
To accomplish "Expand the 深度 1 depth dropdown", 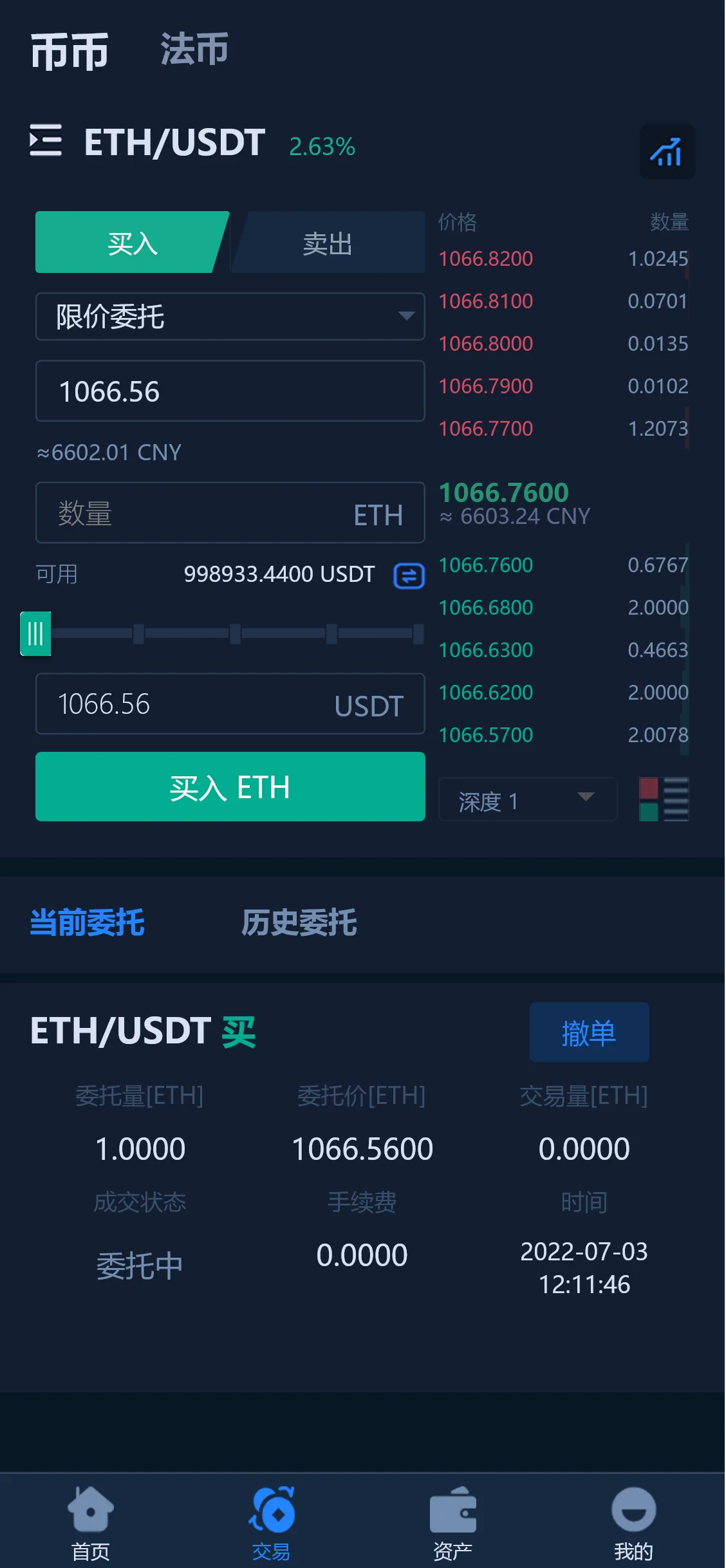I will [526, 799].
